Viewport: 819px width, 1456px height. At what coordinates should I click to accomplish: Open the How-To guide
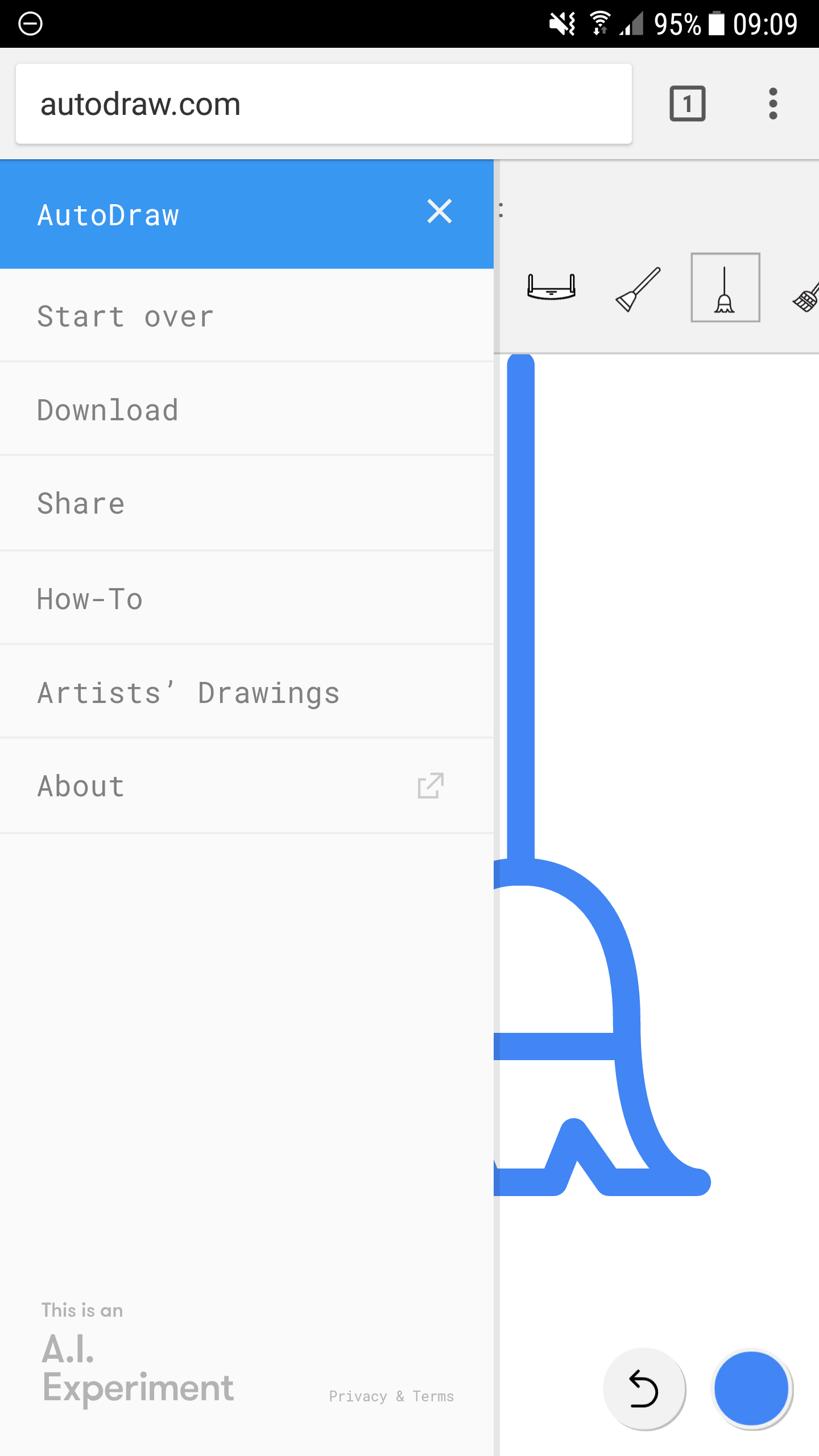tap(246, 598)
